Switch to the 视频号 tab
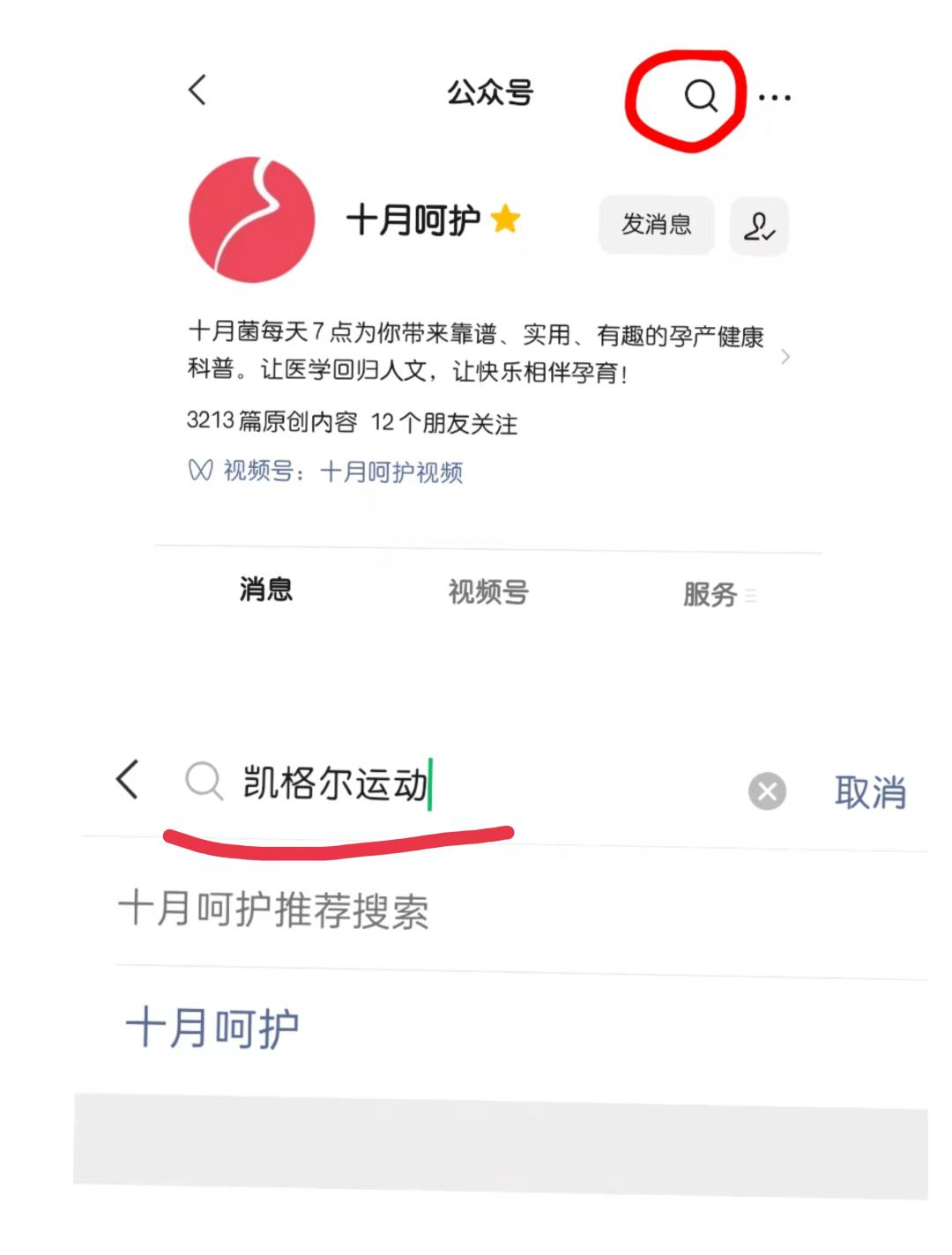952x1255 pixels. (487, 592)
